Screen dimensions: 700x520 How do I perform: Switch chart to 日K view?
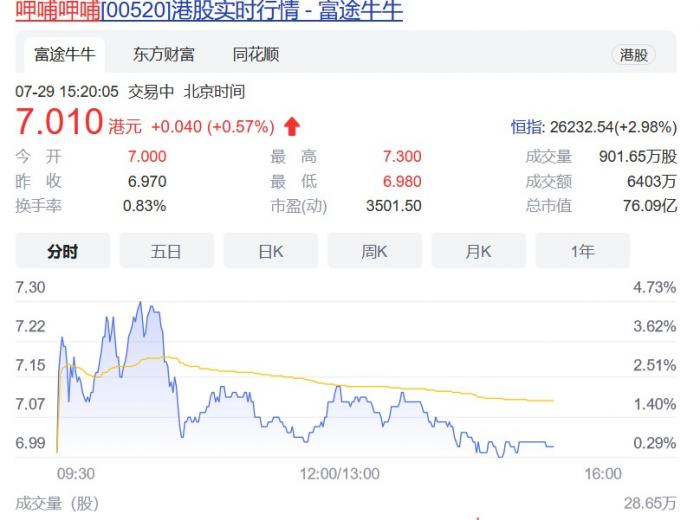coord(270,251)
